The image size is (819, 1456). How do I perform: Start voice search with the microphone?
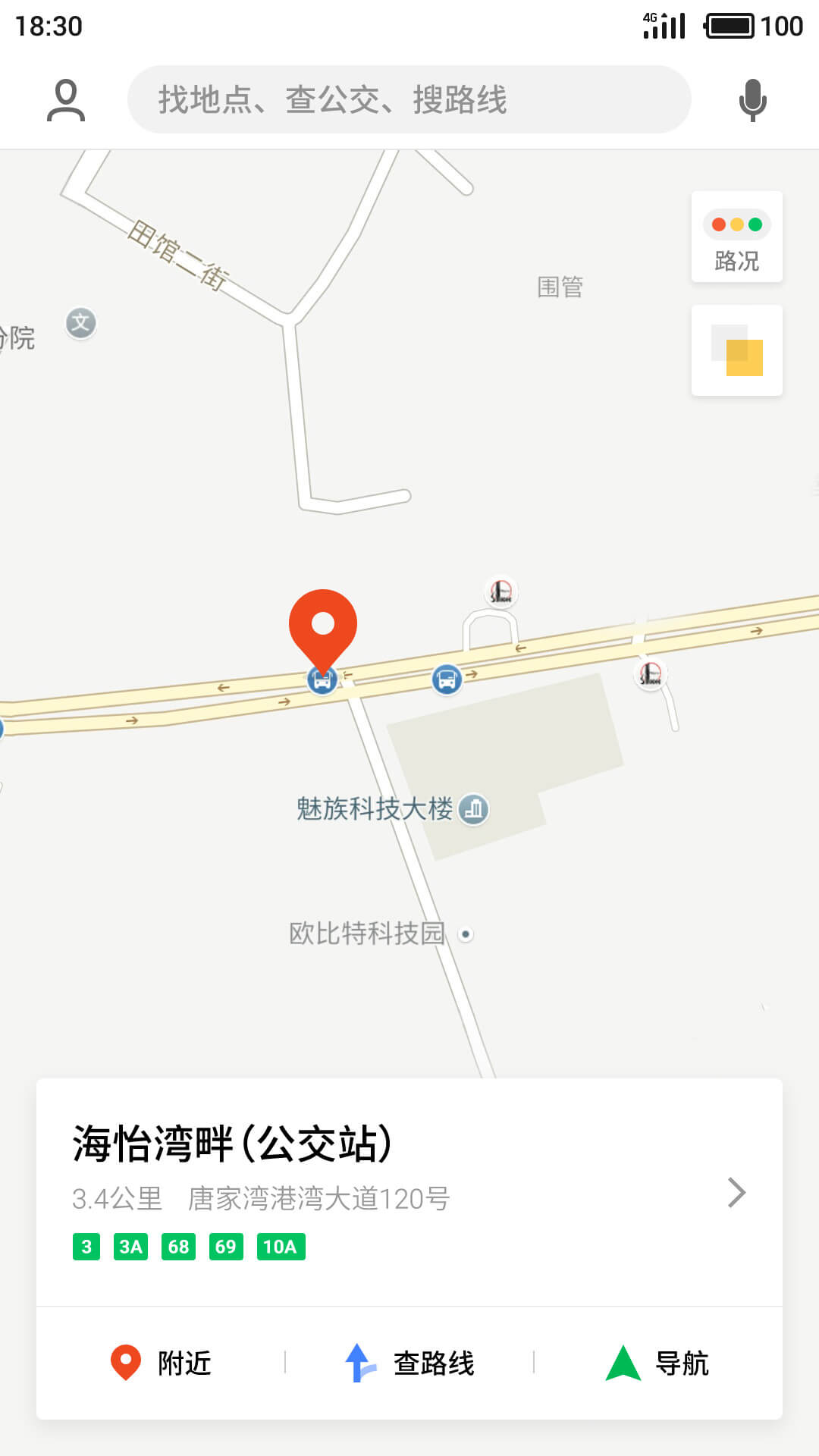[752, 100]
